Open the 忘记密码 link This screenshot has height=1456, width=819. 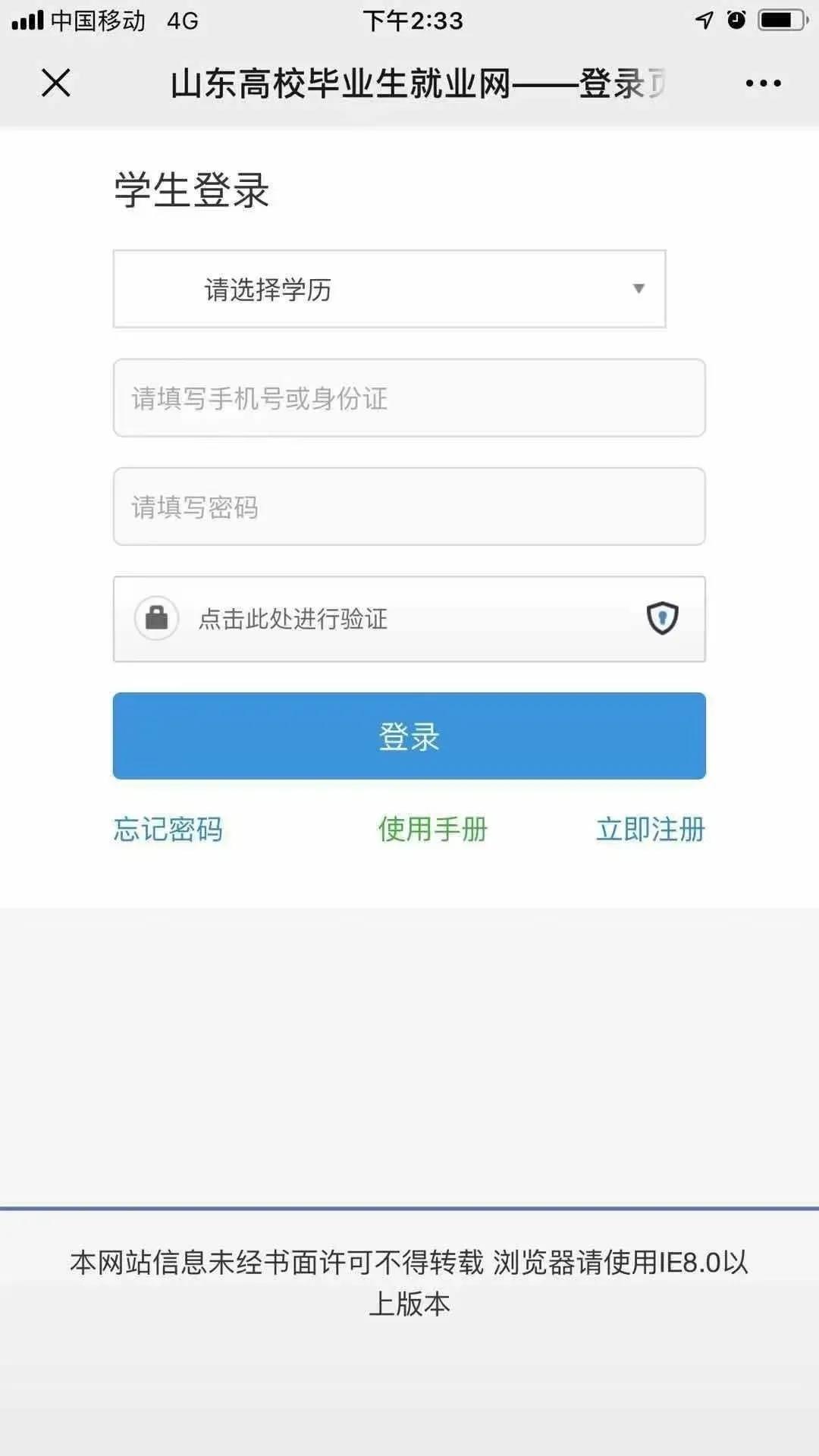click(168, 829)
